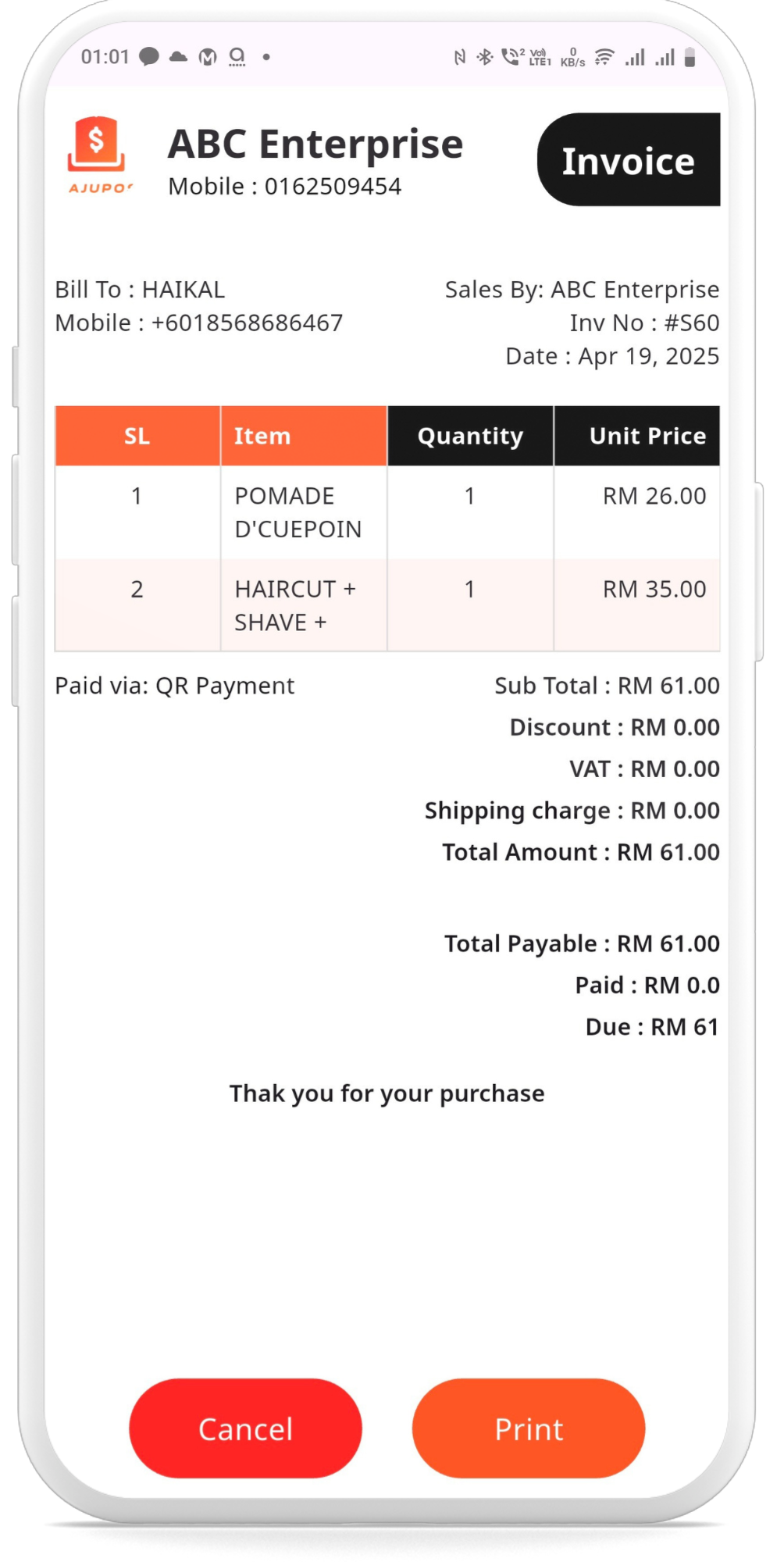Cancel the invoice preview
784x1562 pixels.
click(x=245, y=1428)
